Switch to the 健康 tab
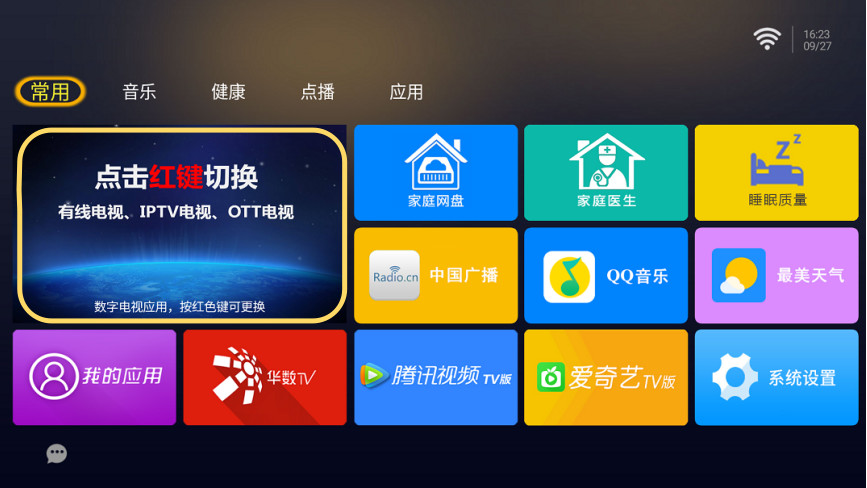The width and height of the screenshot is (867, 488). 228,92
